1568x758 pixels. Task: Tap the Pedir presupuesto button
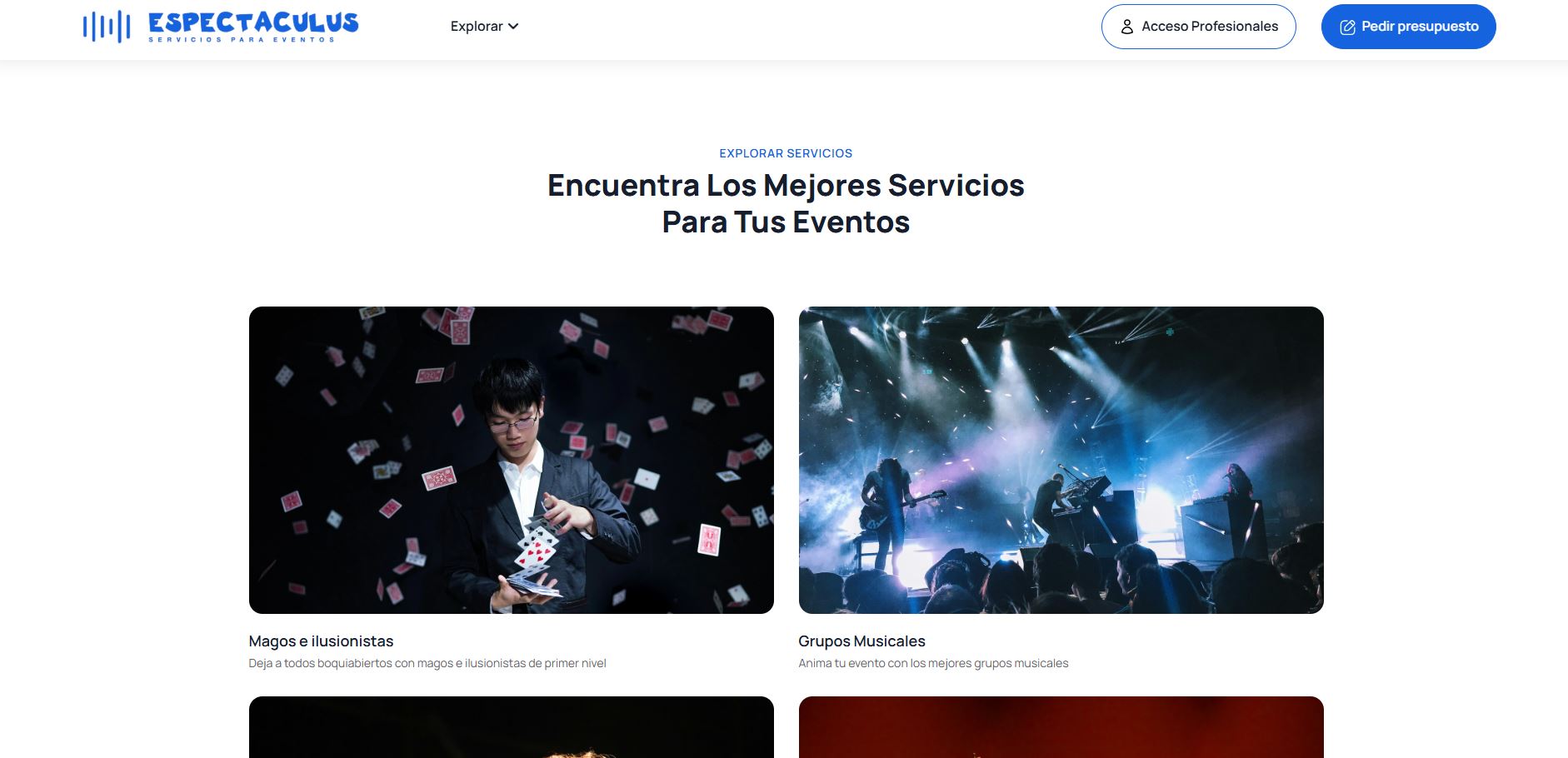click(x=1408, y=27)
